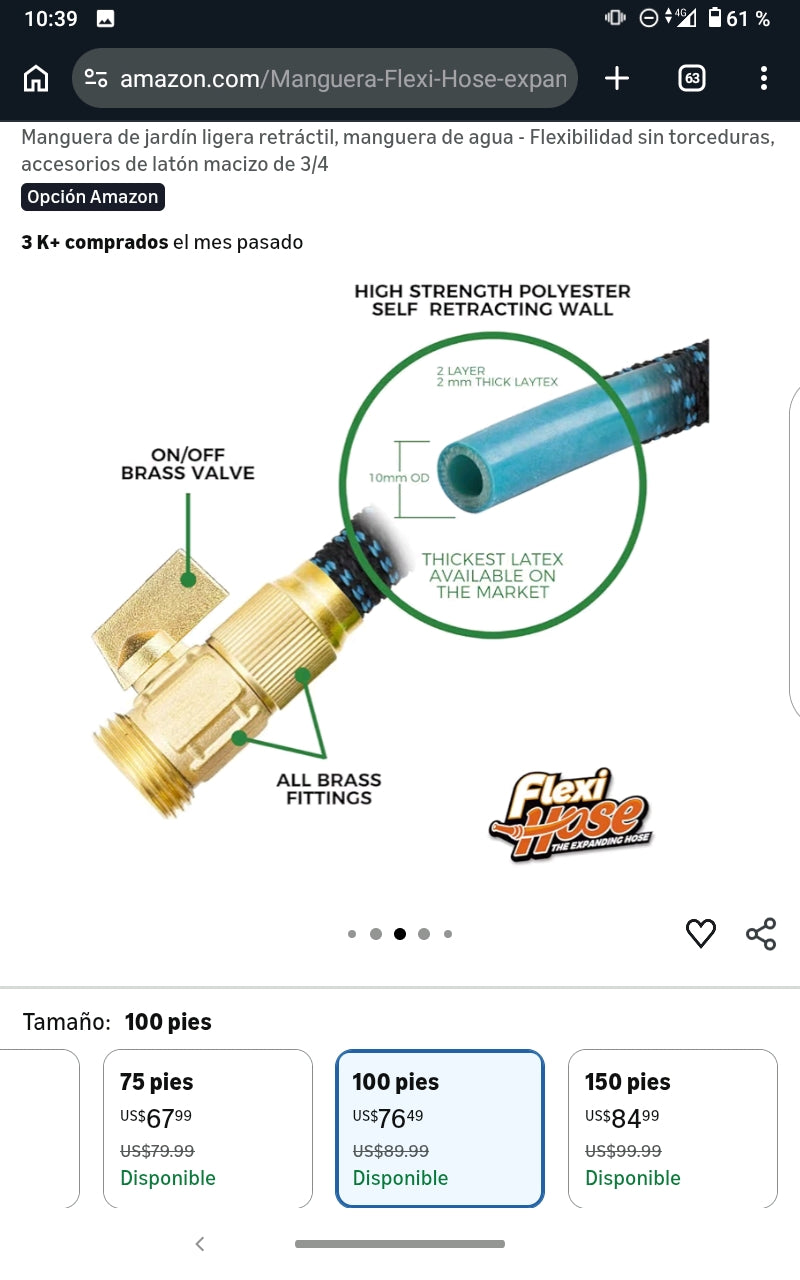This screenshot has height=1280, width=800.
Task: Open the tab switcher showing 63 tabs
Action: click(x=692, y=78)
